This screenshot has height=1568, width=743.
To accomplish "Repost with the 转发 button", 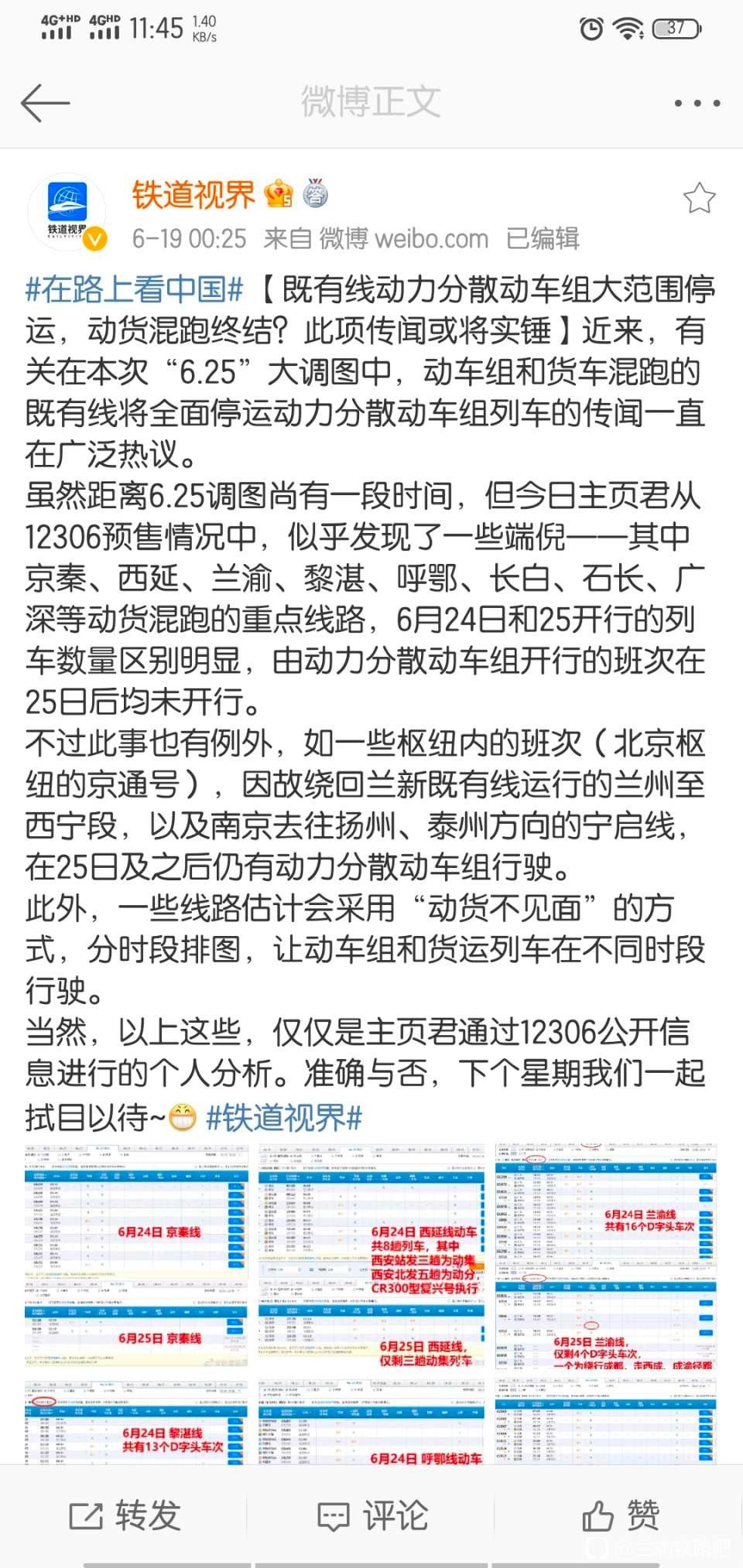I will point(125,1515).
